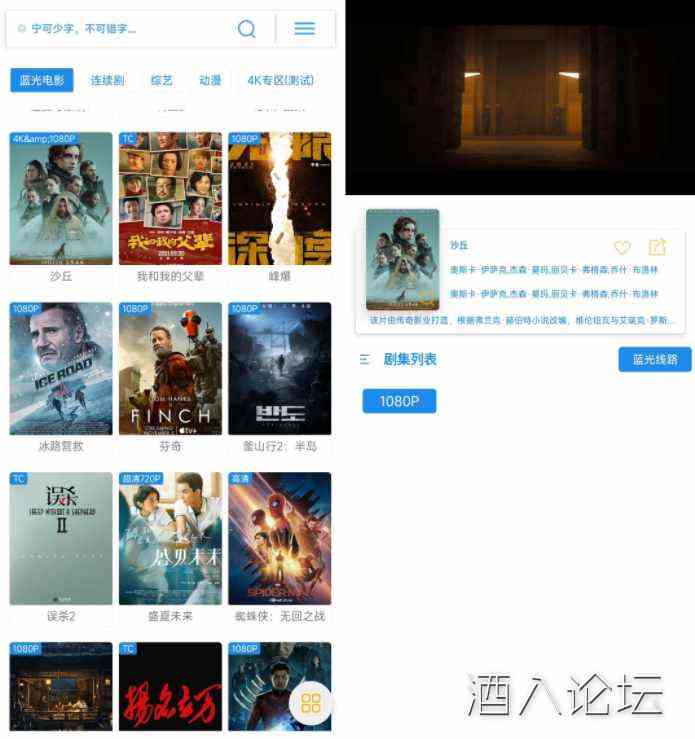Screen dimensions: 695x739
Task: View the movie 芬奇
Action: click(170, 369)
